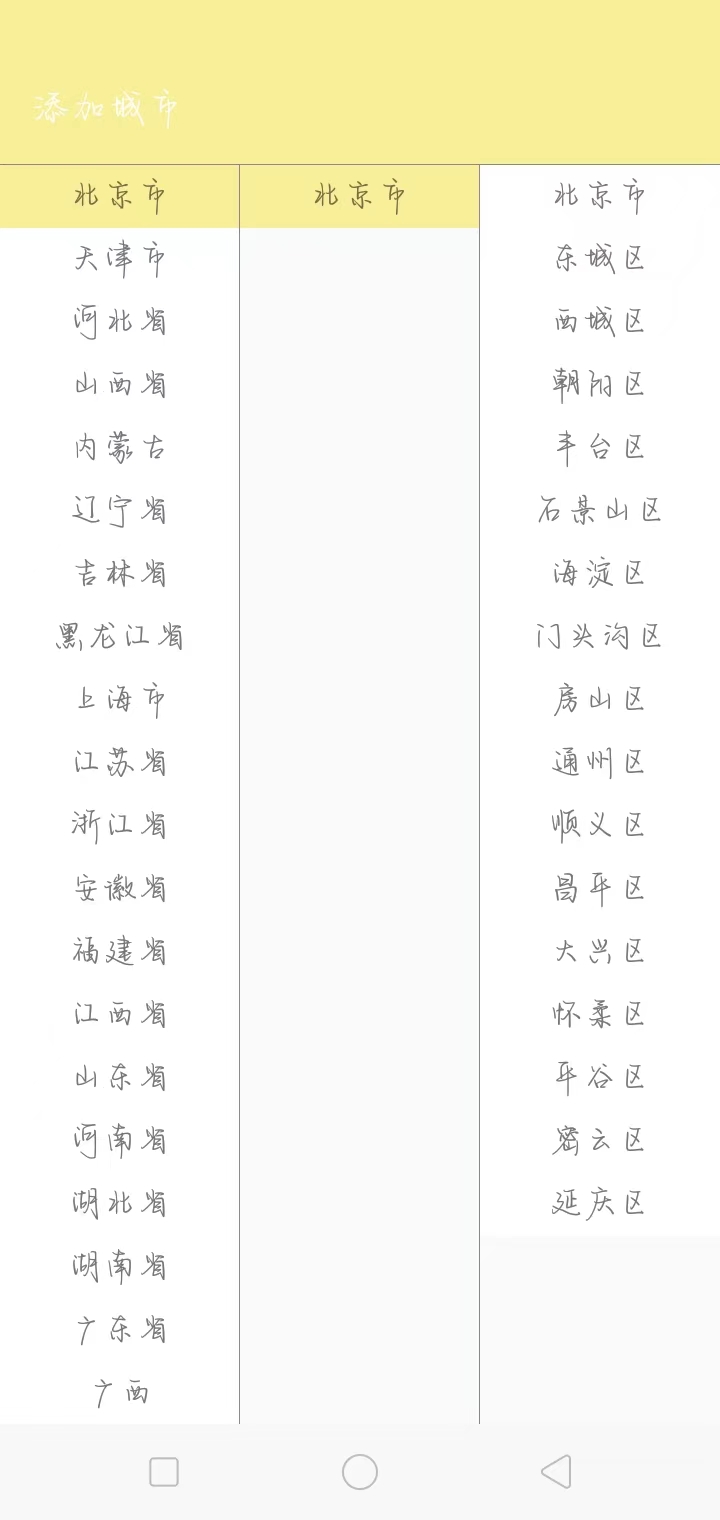Select 上海市 from the province list
The image size is (720, 1520).
coord(119,699)
